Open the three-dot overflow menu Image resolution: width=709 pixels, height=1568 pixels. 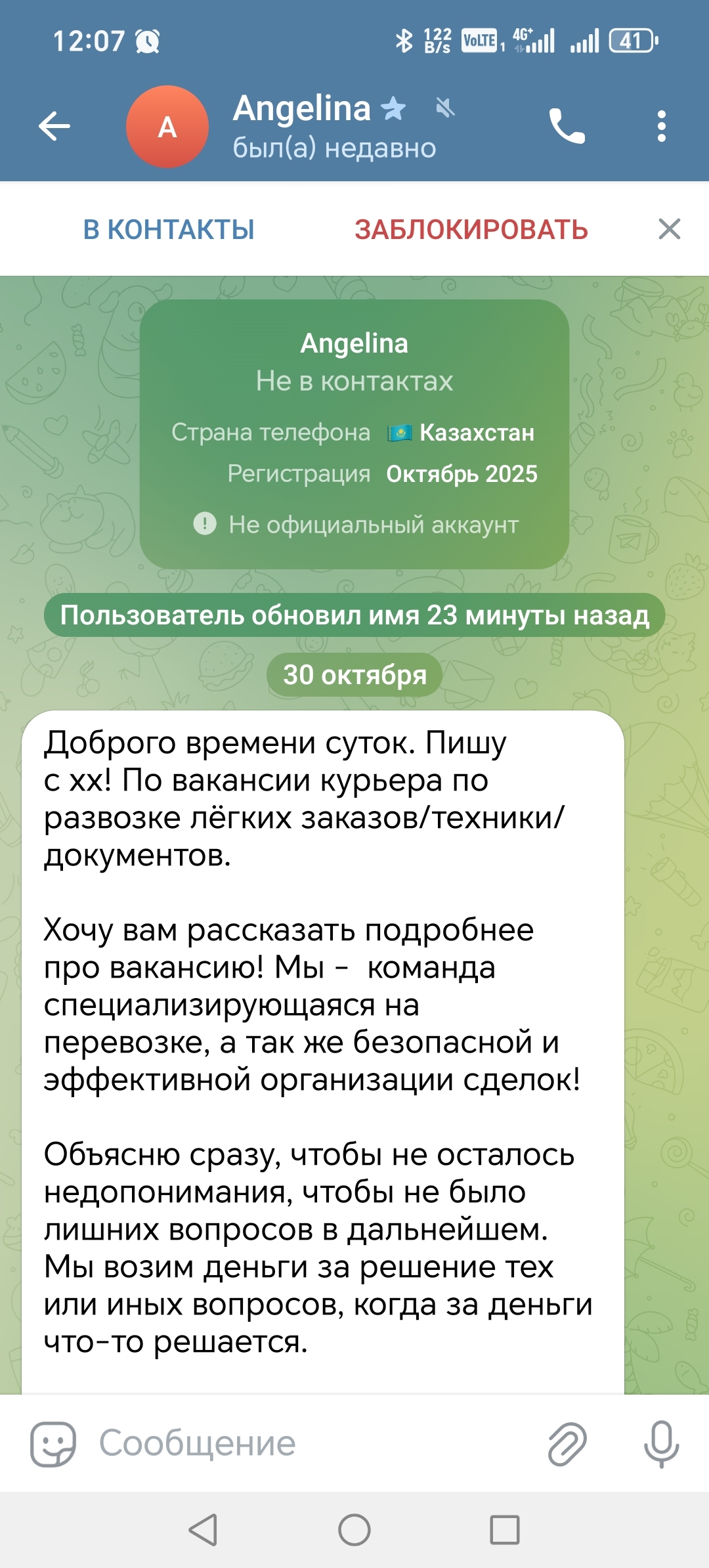661,126
